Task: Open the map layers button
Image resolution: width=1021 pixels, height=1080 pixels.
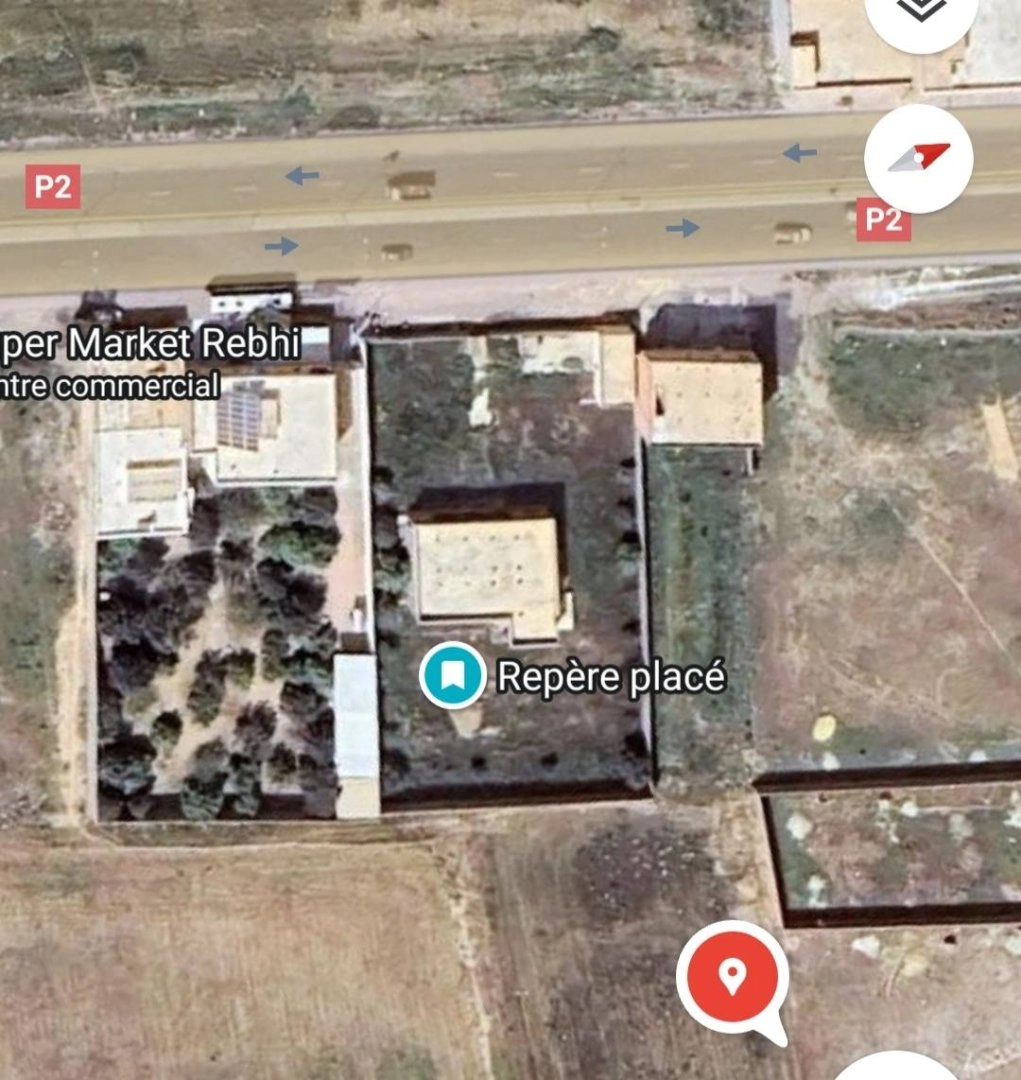Action: 920,12
